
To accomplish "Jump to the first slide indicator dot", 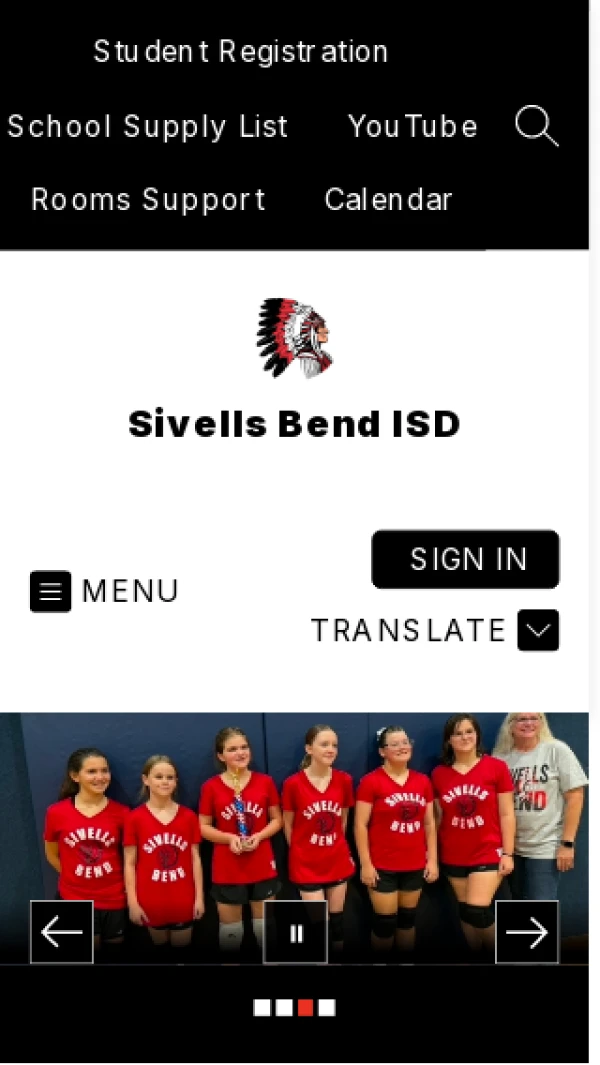I will point(262,1007).
